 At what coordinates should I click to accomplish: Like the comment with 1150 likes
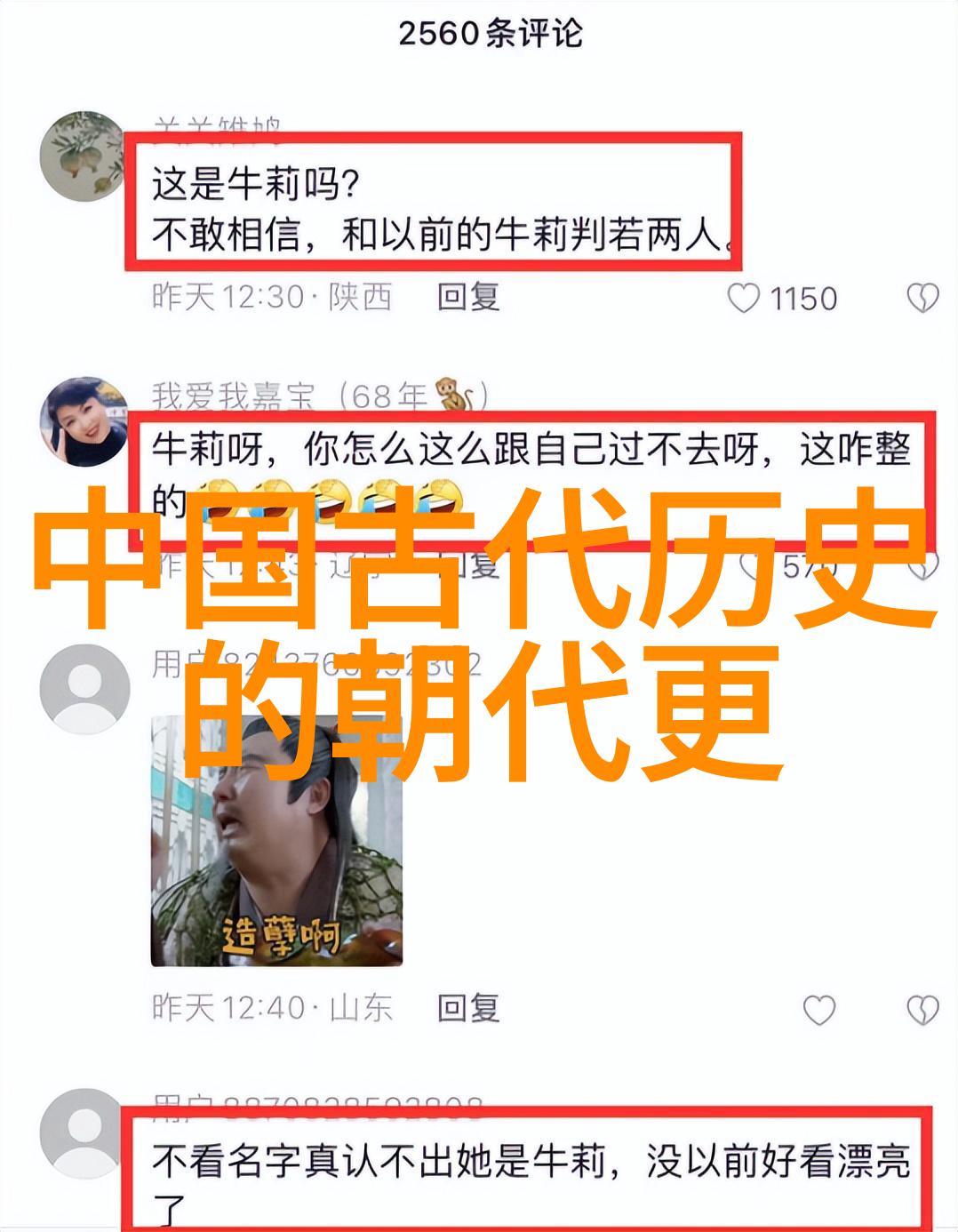pos(744,299)
